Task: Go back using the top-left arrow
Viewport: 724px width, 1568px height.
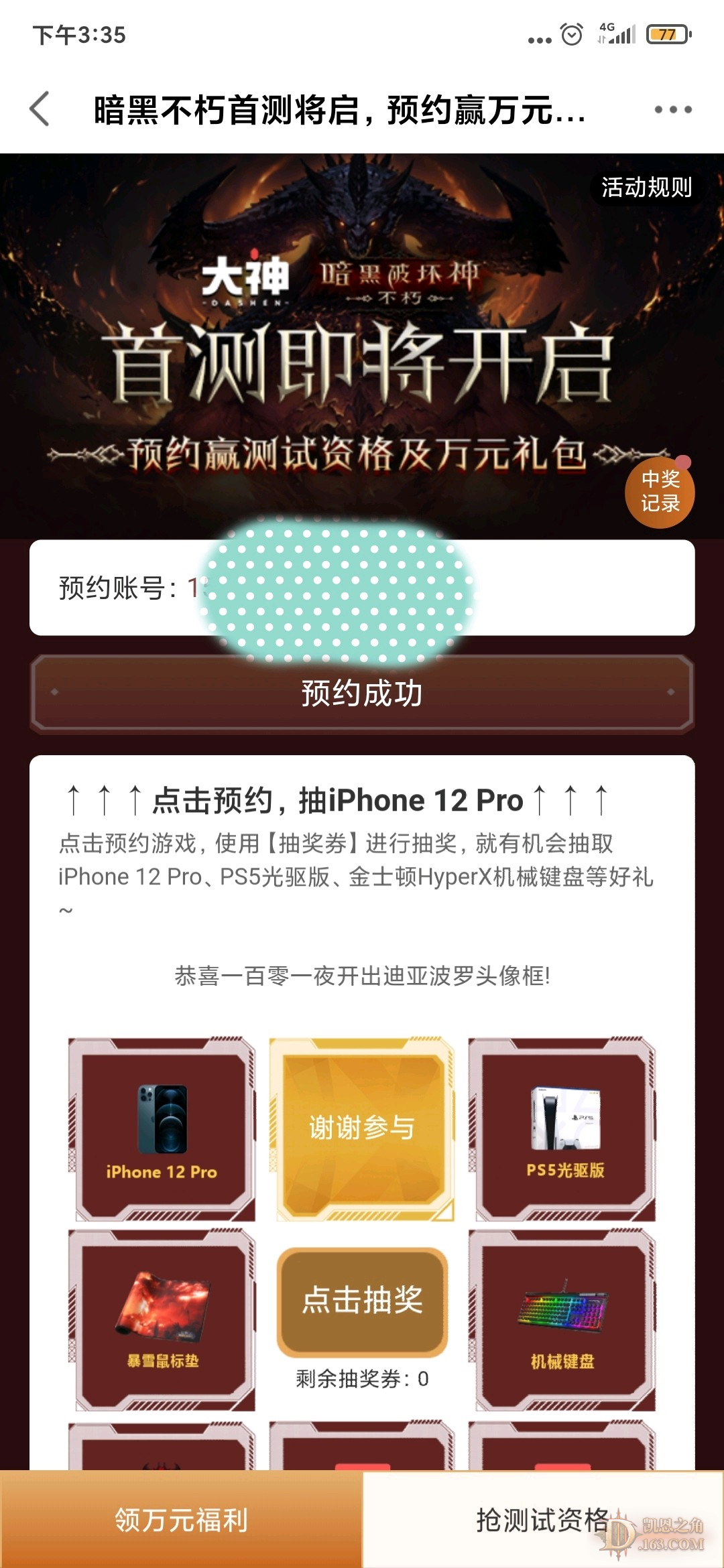Action: pos(40,109)
